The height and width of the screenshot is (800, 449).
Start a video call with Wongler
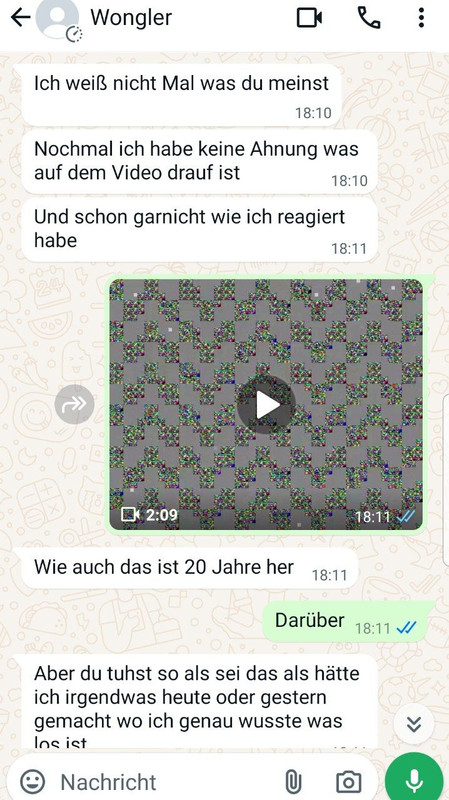point(309,18)
